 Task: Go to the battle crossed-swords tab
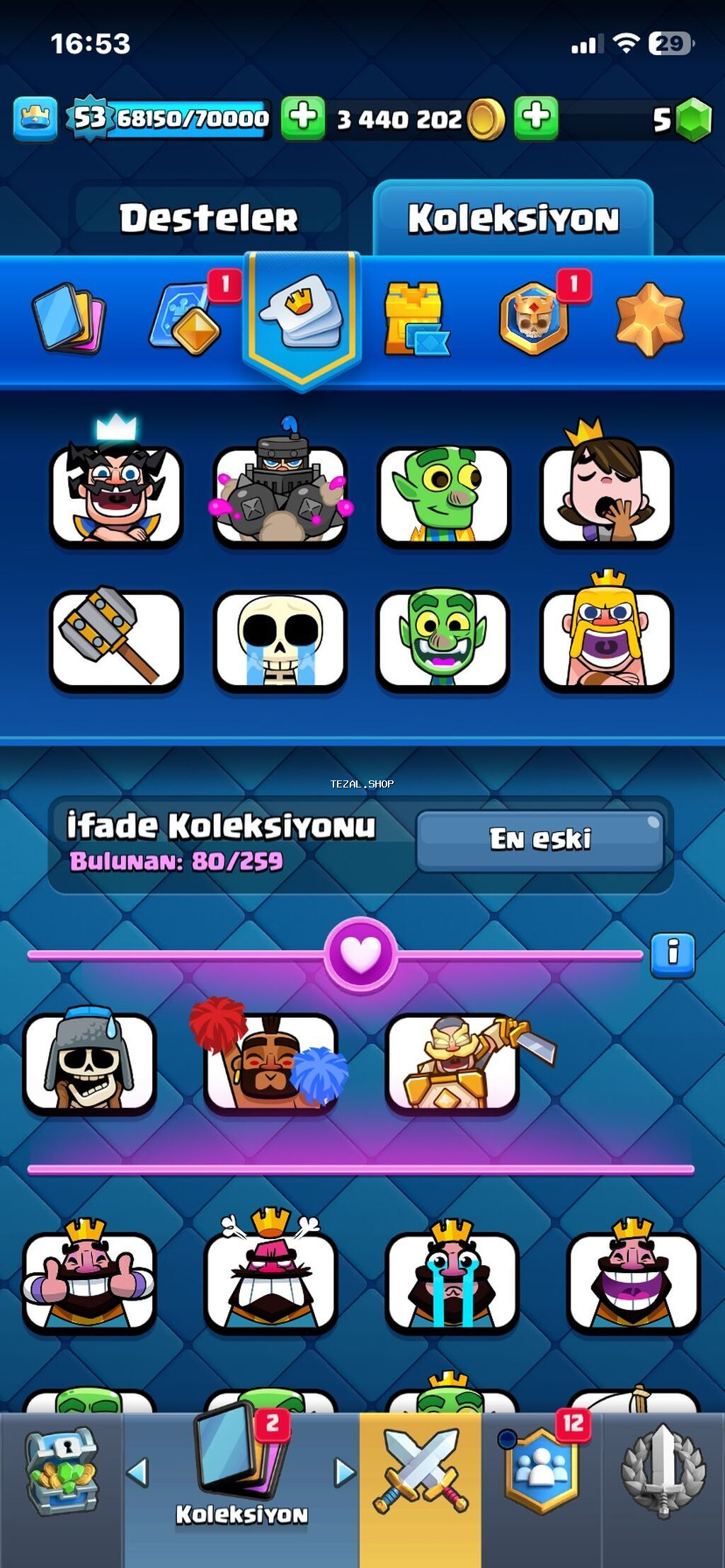pos(421,1470)
